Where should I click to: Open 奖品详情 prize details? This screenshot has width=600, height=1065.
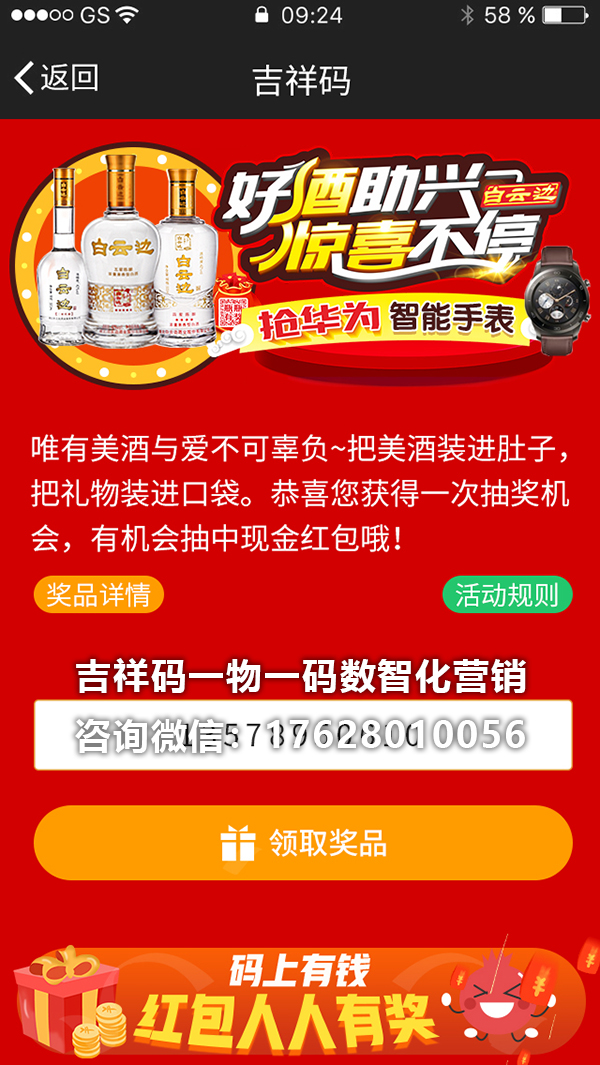pyautogui.click(x=98, y=595)
